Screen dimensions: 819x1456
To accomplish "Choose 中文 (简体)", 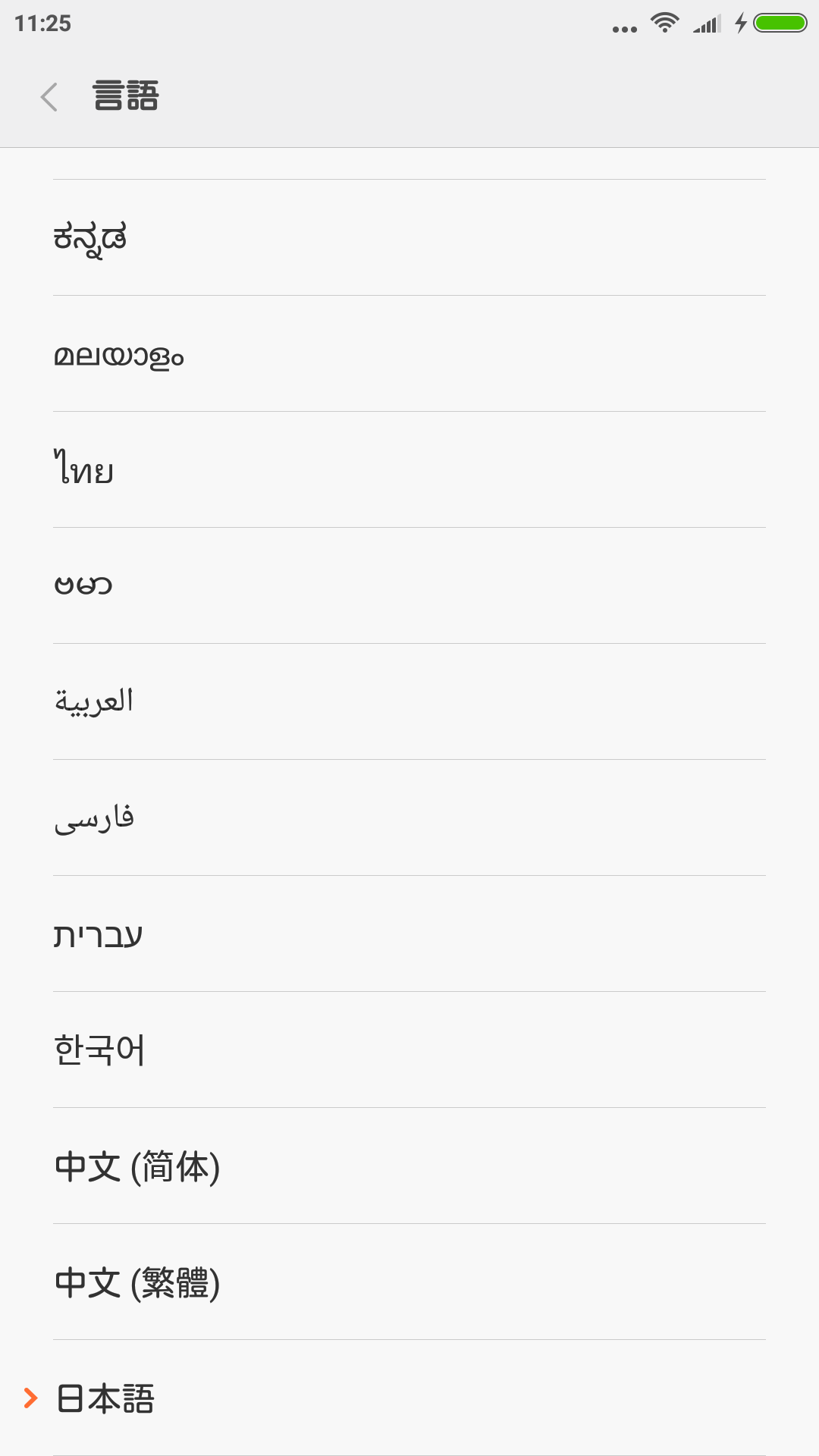I will [x=409, y=1166].
